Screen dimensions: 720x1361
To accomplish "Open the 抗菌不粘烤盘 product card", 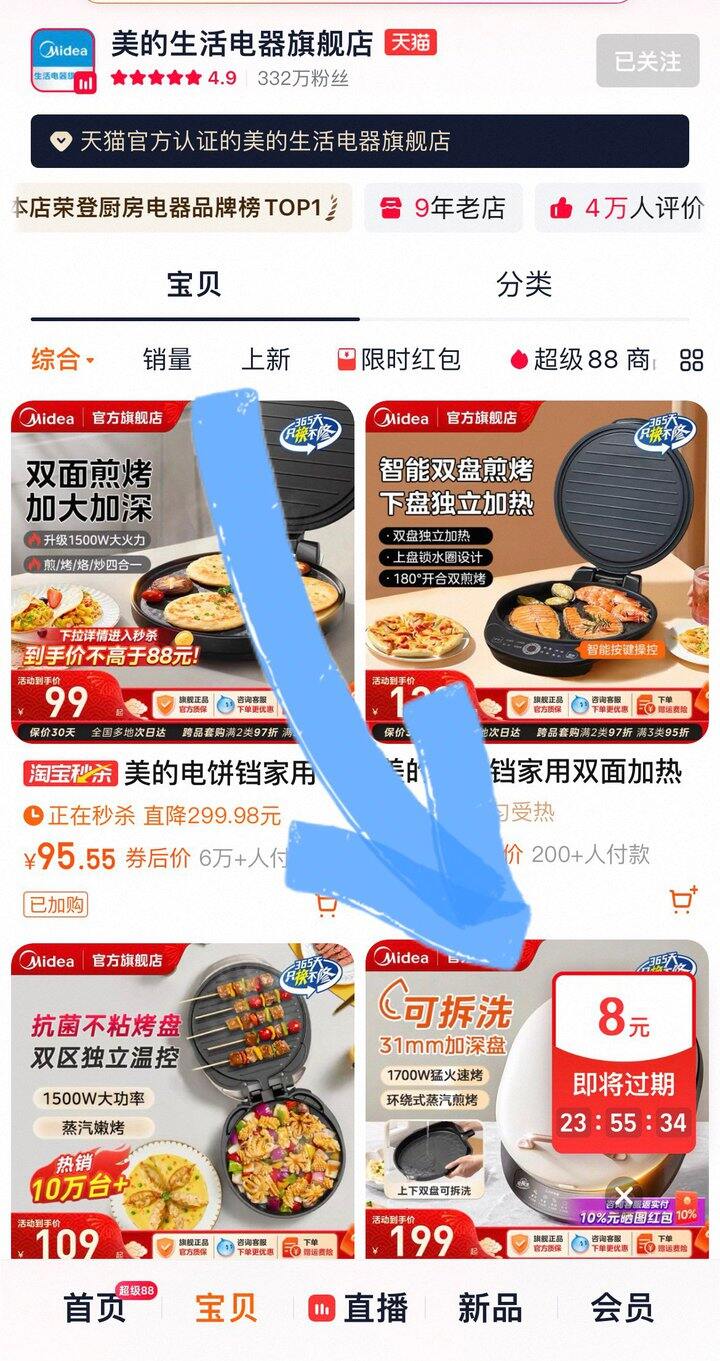I will 182,1100.
